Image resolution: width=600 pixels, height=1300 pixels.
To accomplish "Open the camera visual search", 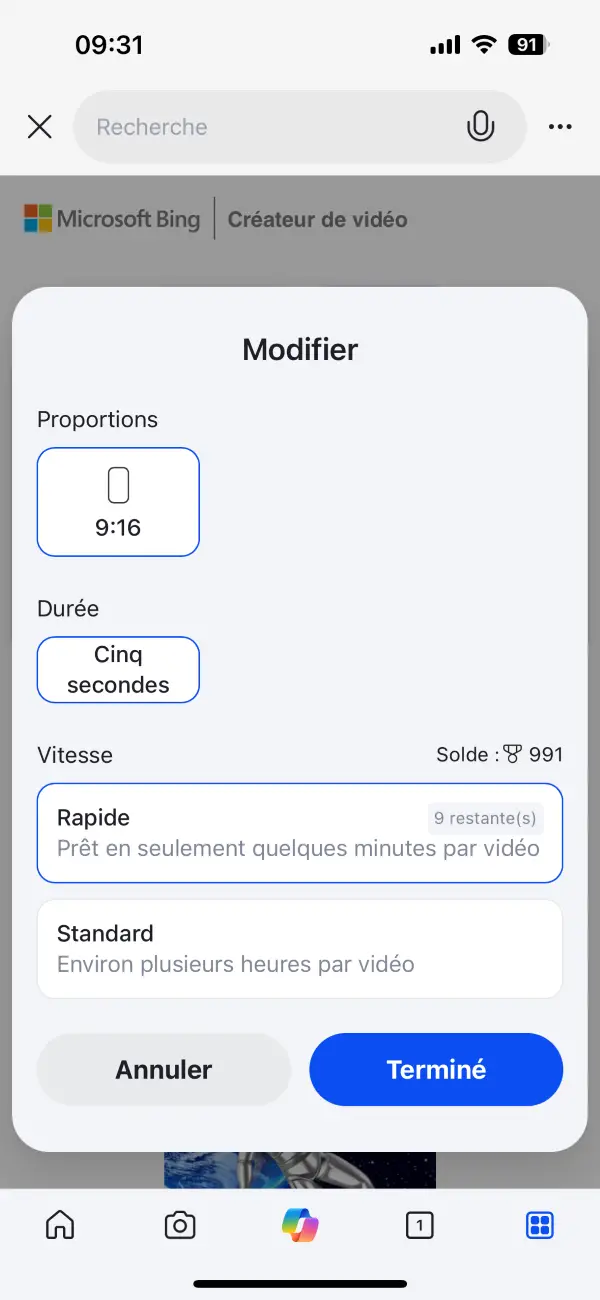I will pyautogui.click(x=180, y=1225).
